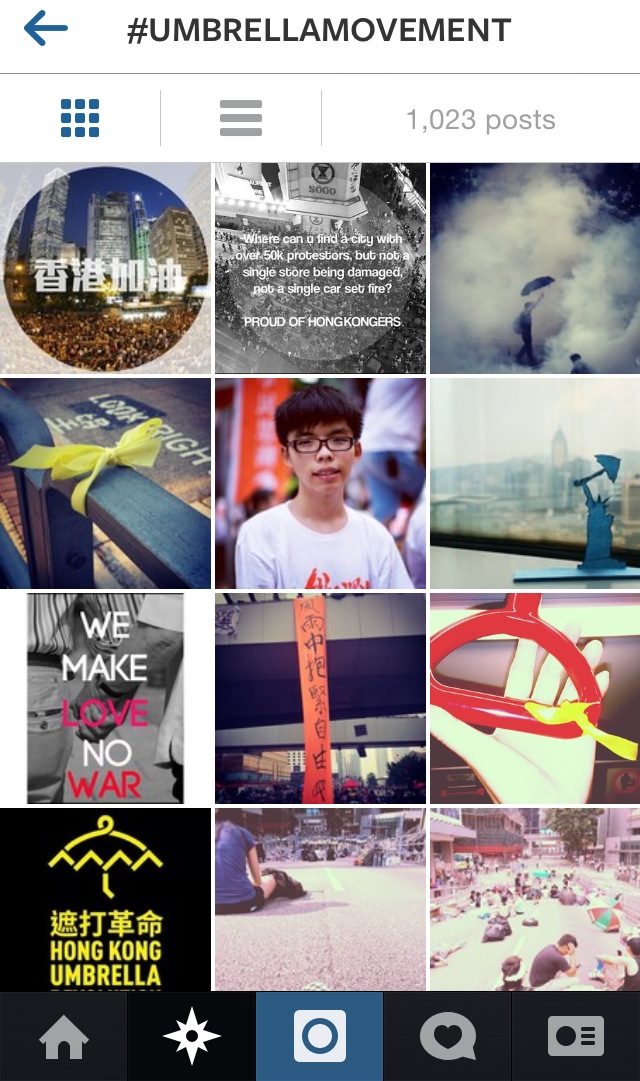This screenshot has height=1081, width=640.
Task: Switch to the Profile tab
Action: (x=576, y=1037)
